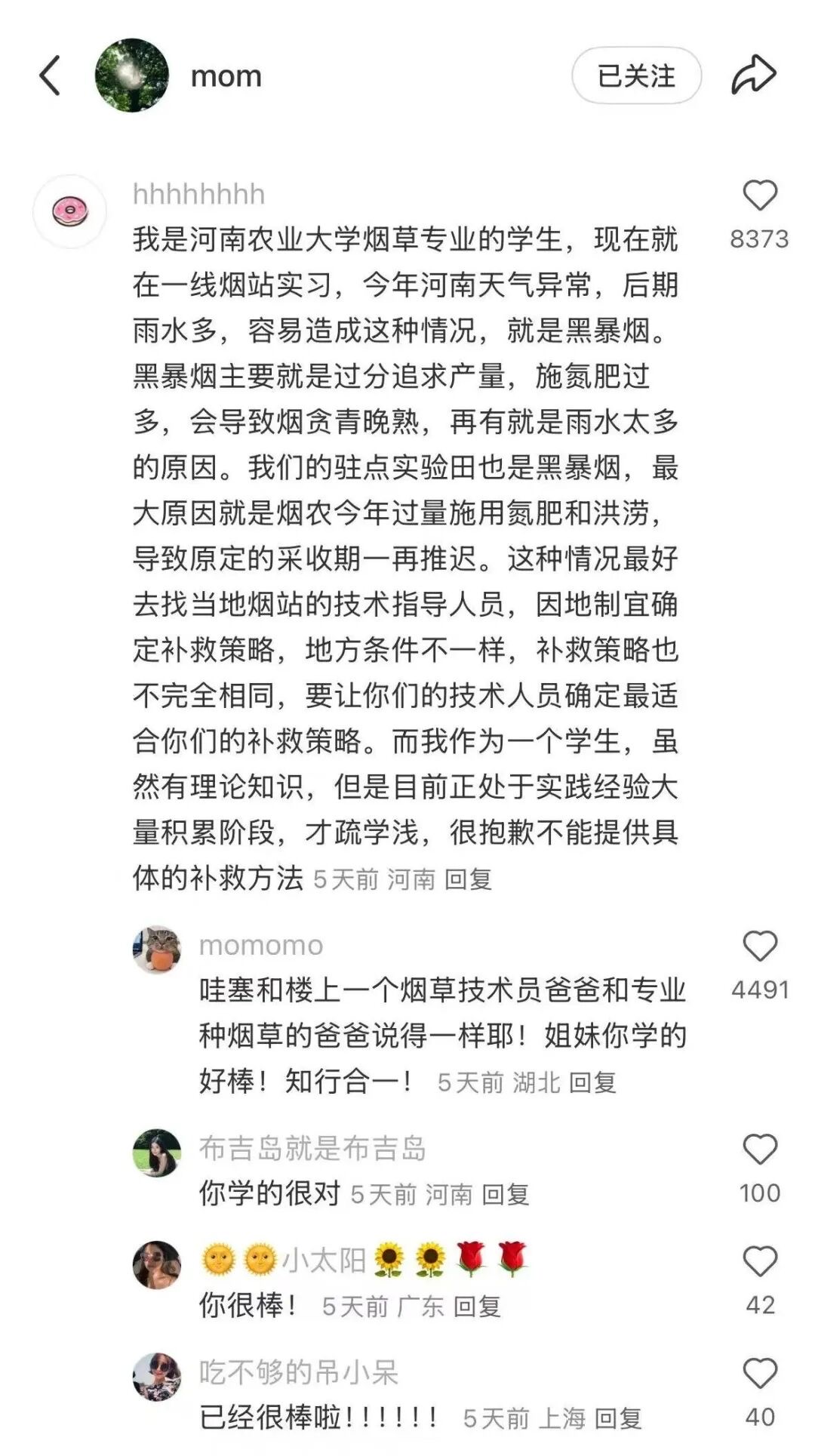Like 小太阳's comment
Screen dimensions: 815x1456
click(759, 1261)
